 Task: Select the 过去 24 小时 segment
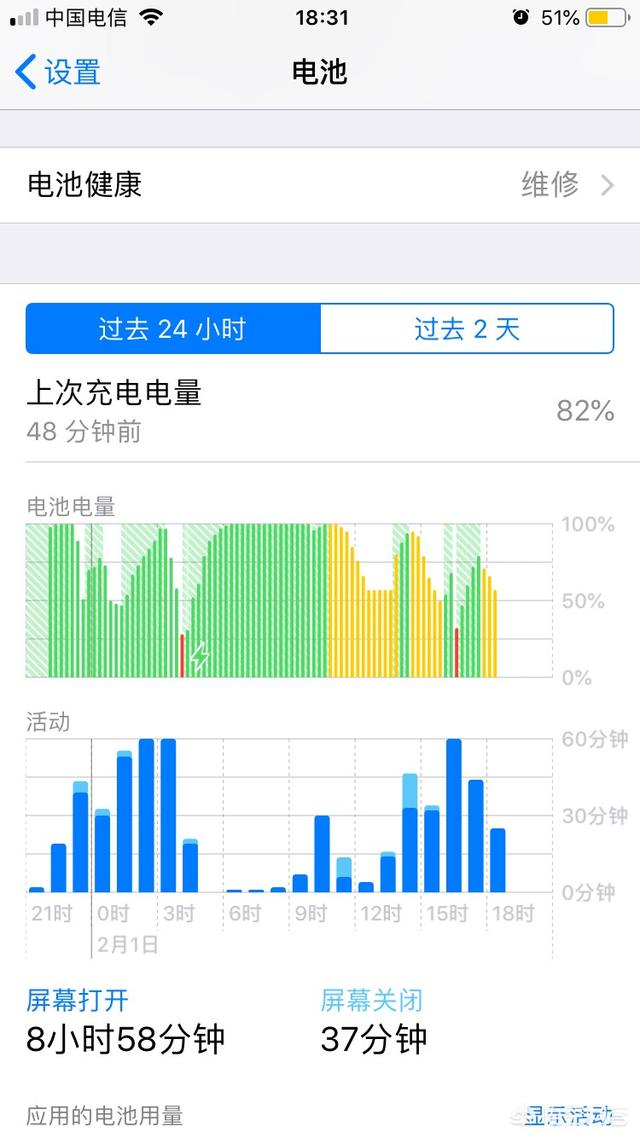pos(173,329)
